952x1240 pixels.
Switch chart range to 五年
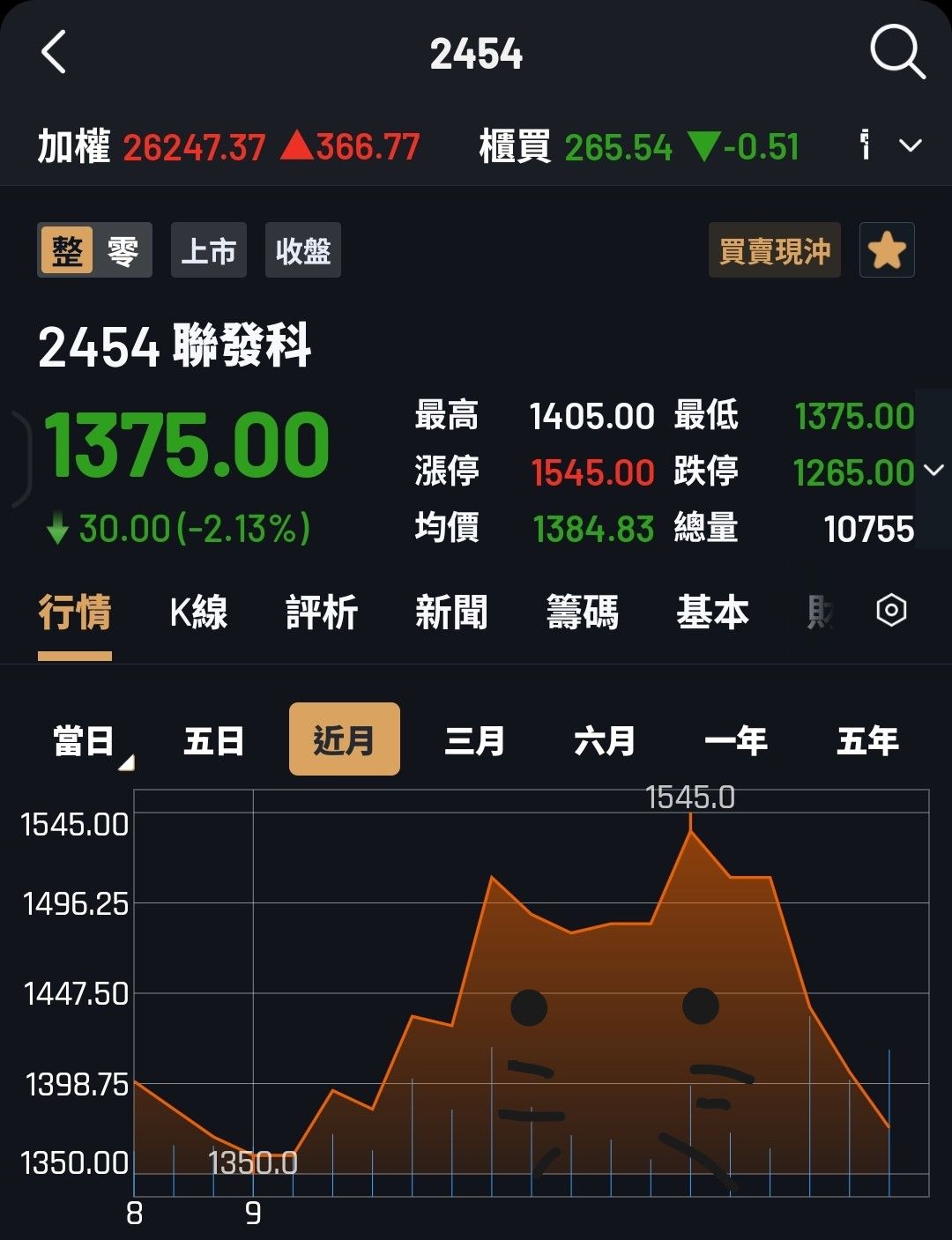867,740
